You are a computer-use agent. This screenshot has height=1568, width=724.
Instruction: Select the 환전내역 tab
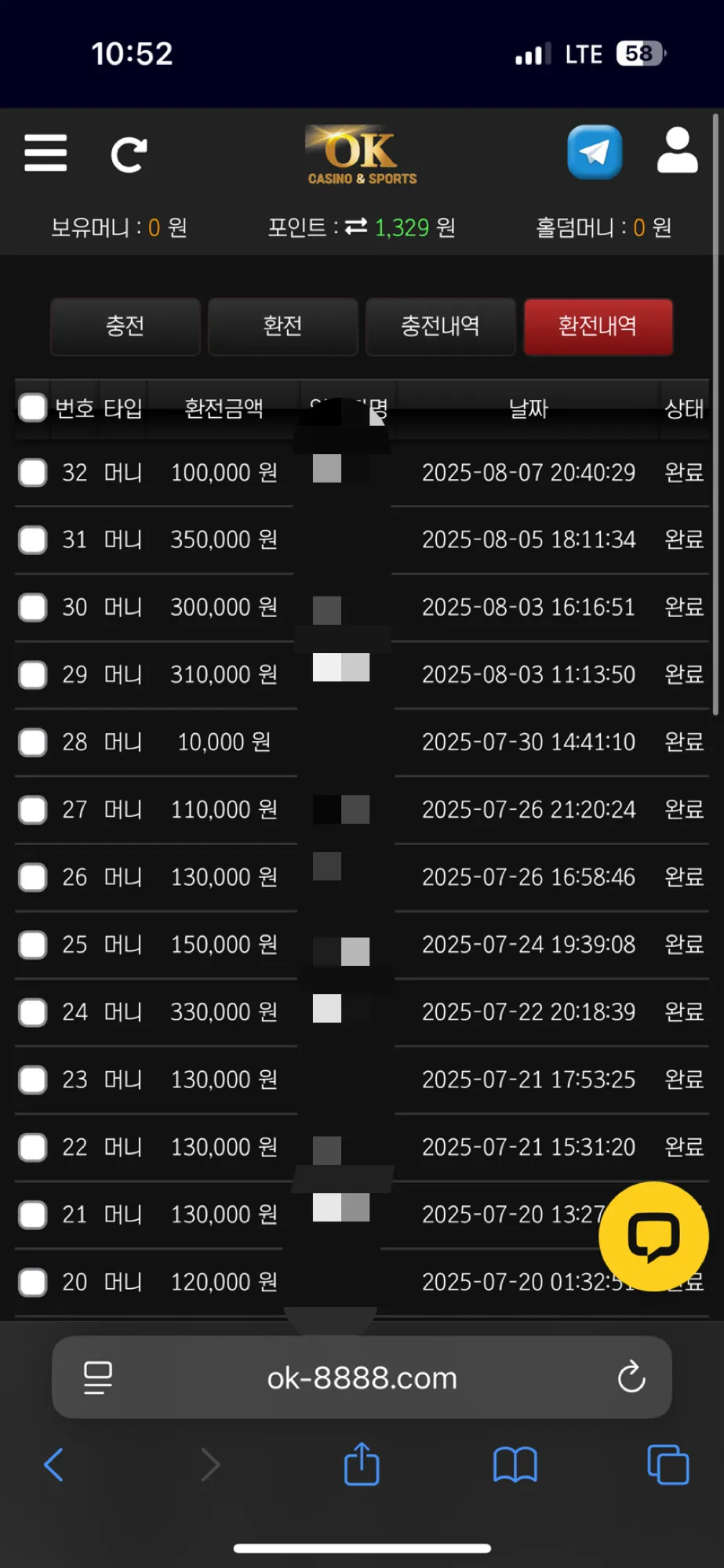598,326
